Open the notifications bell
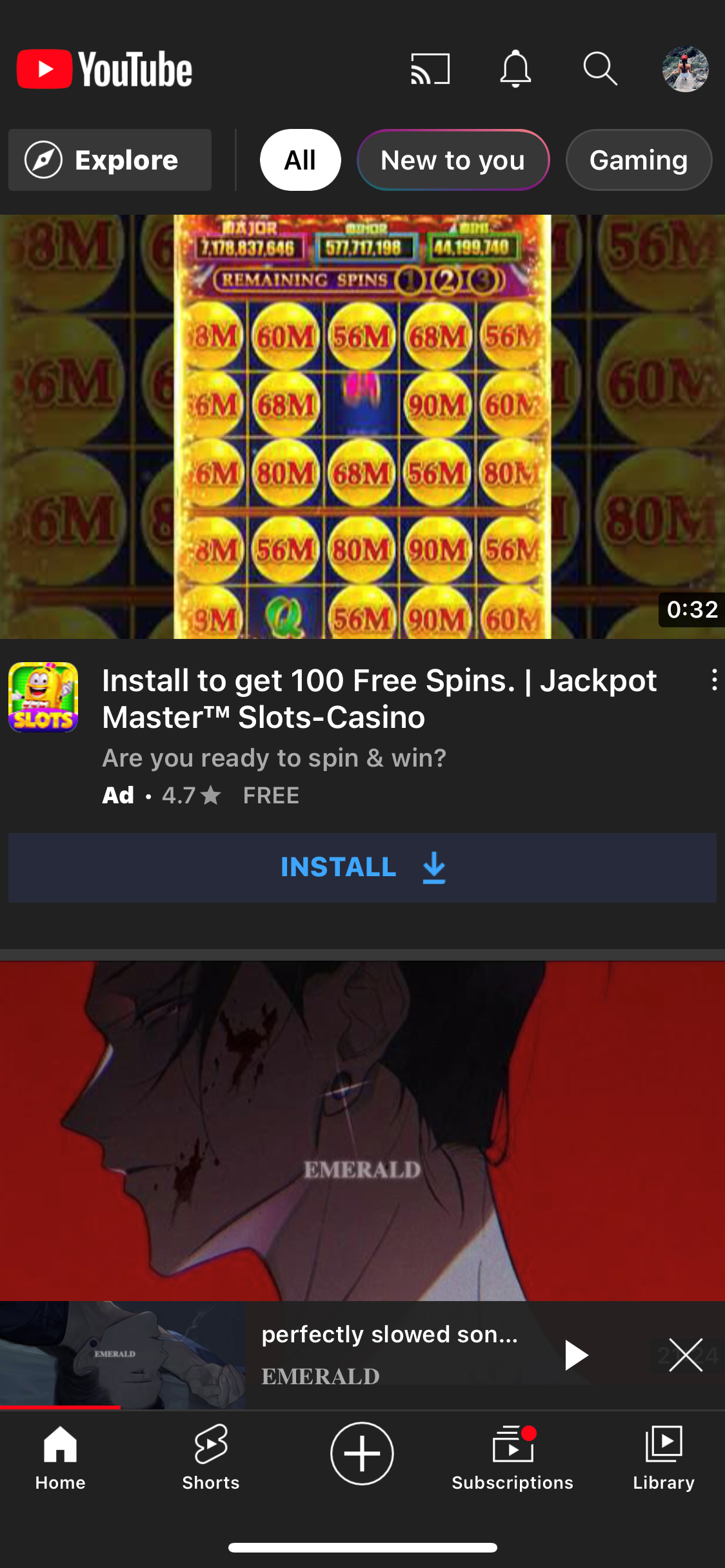 pyautogui.click(x=515, y=69)
